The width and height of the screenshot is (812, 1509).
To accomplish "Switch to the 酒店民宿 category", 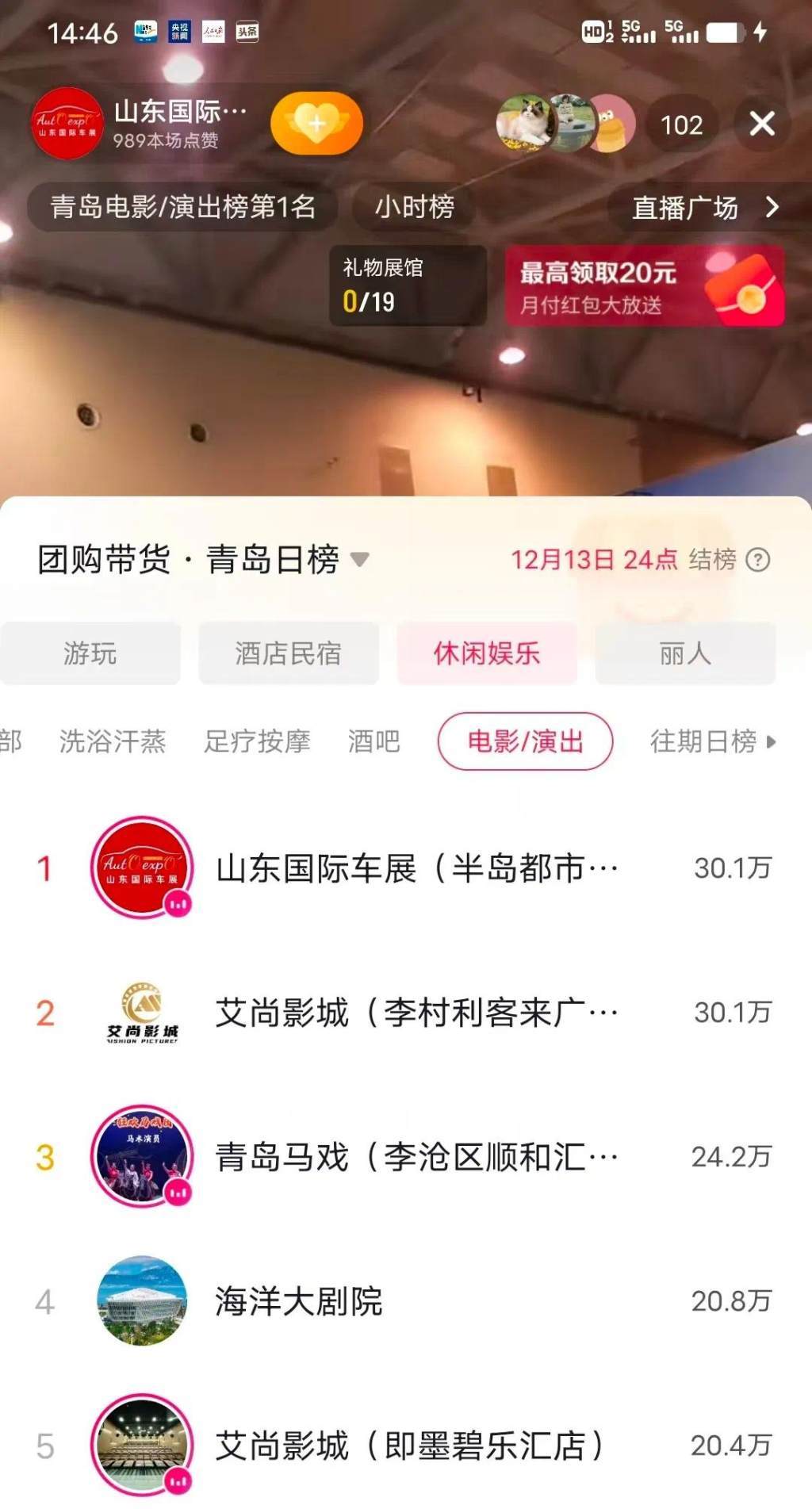I will 288,653.
